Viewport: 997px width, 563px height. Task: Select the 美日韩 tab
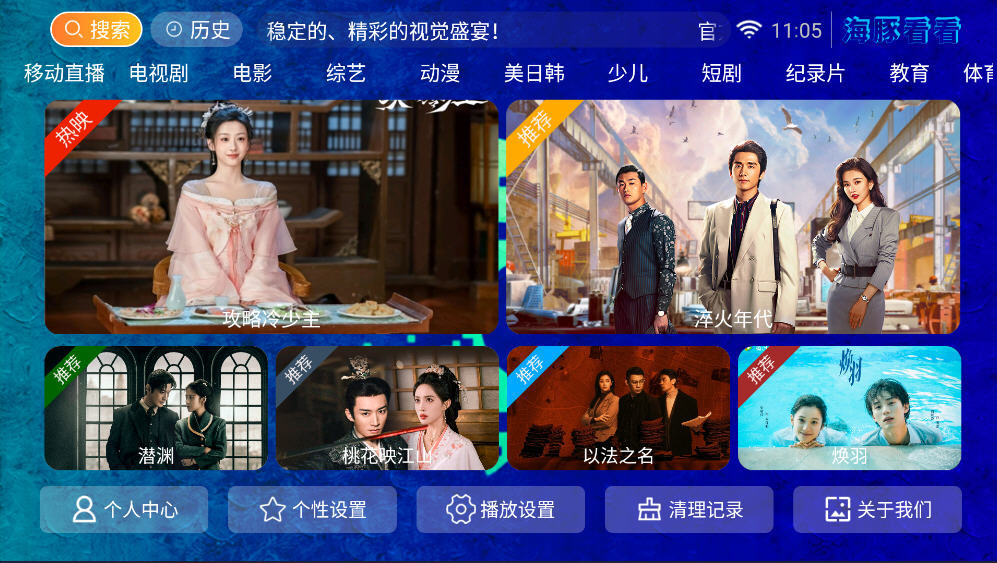(x=534, y=73)
